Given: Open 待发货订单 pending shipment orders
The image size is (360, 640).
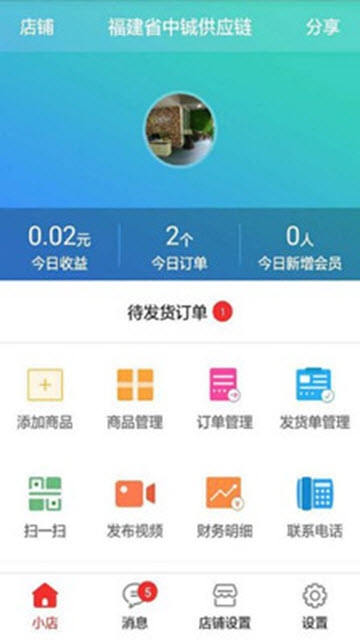Looking at the screenshot, I should tap(180, 313).
